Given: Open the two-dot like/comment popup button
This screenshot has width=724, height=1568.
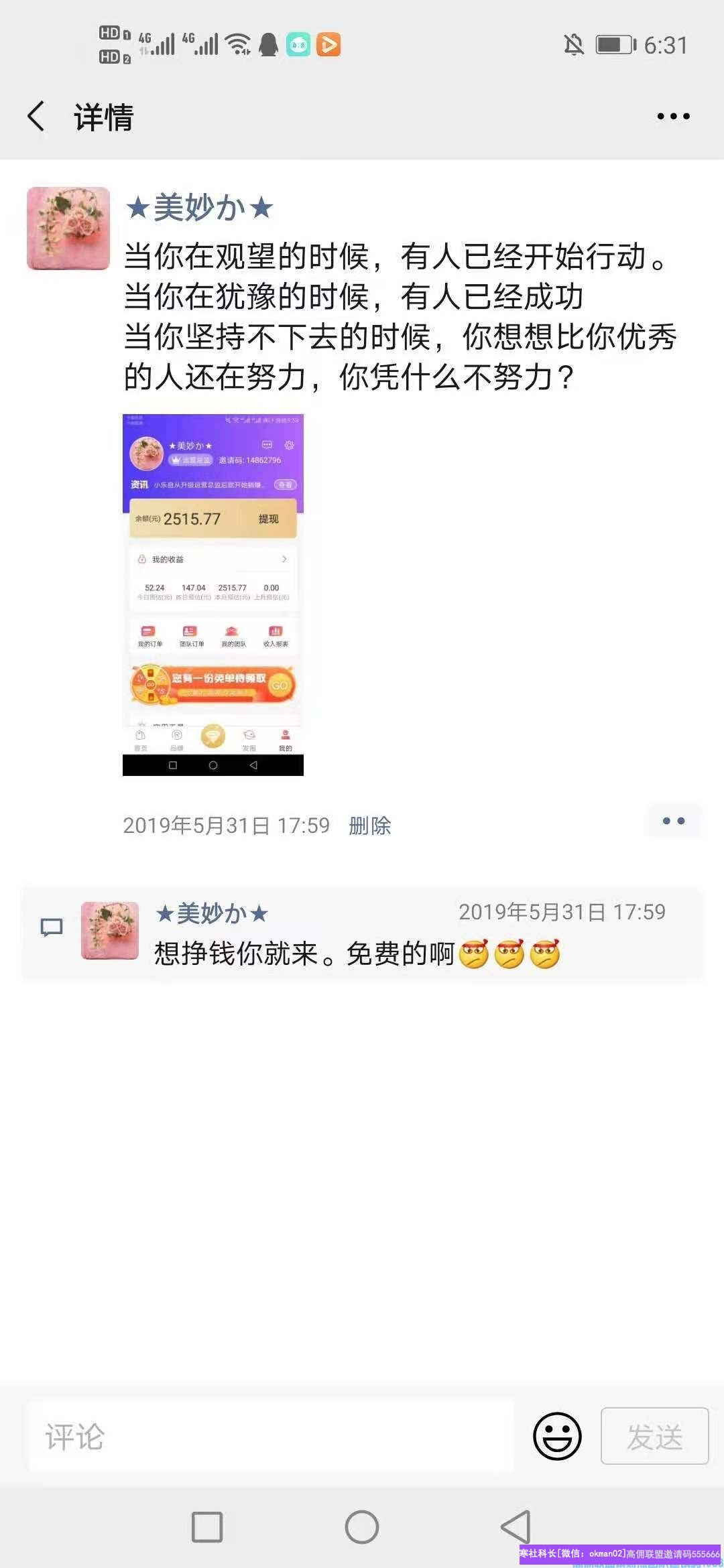Looking at the screenshot, I should click(x=673, y=821).
